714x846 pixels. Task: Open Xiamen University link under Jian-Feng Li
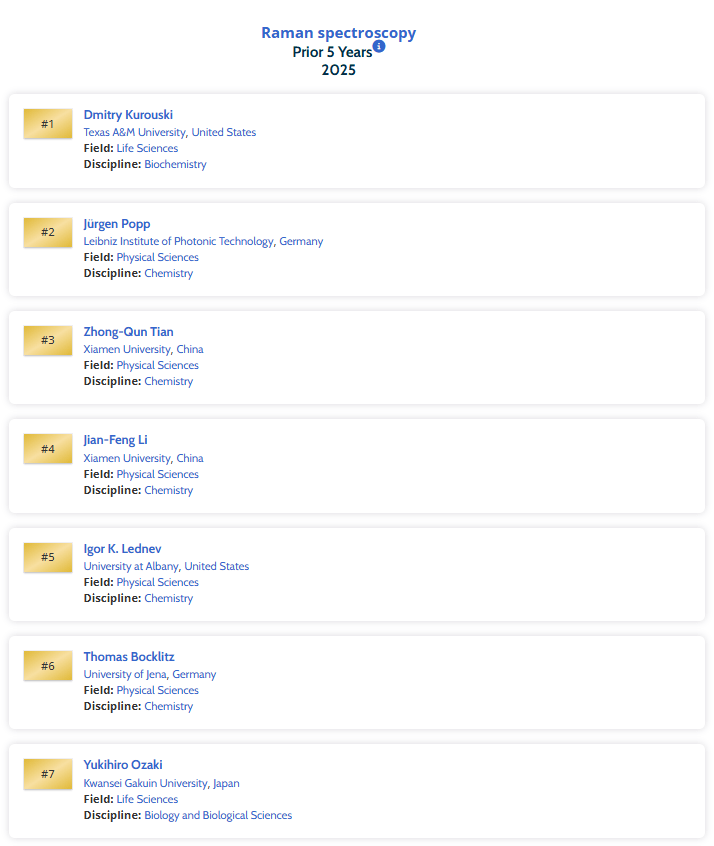coord(127,458)
